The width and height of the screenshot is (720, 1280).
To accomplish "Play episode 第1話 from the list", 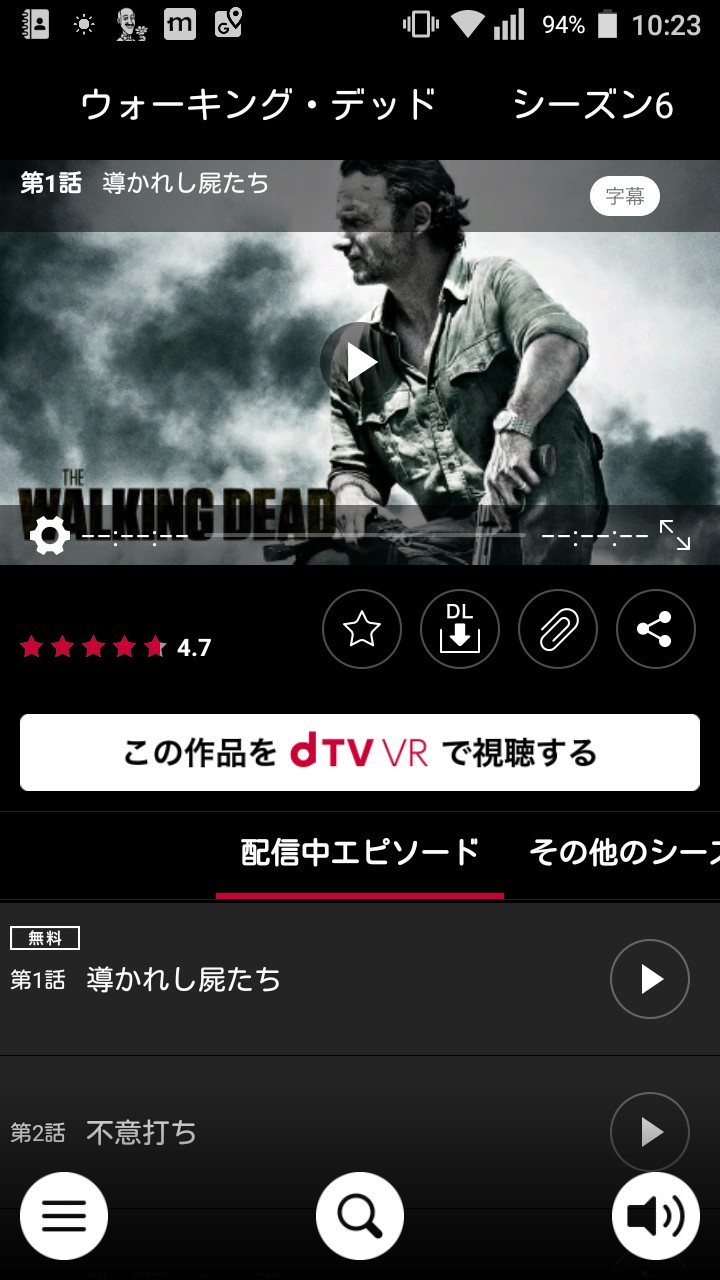I will coord(650,979).
